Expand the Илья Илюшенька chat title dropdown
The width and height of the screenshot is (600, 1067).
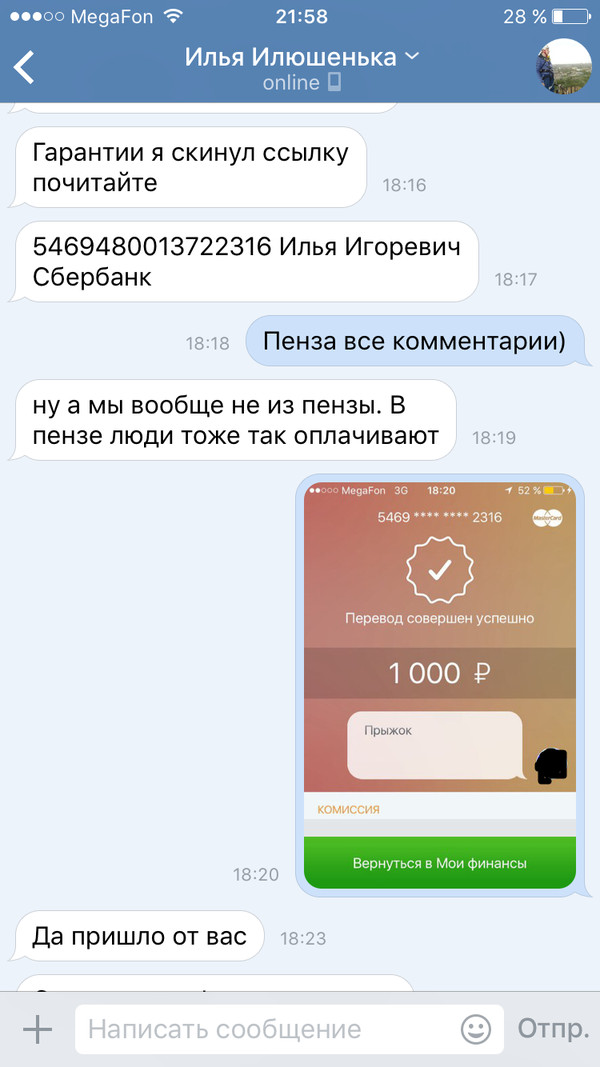[x=412, y=58]
